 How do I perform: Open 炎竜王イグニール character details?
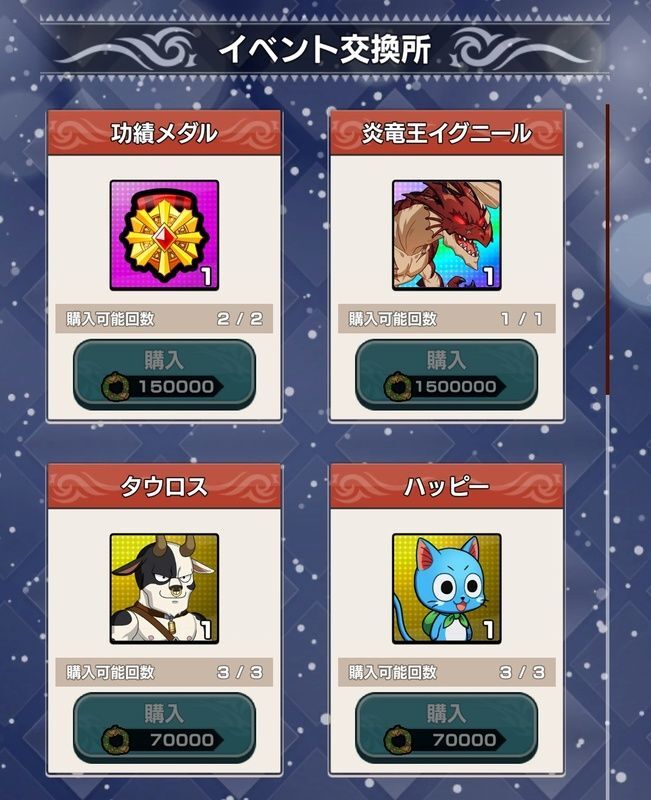(x=446, y=235)
